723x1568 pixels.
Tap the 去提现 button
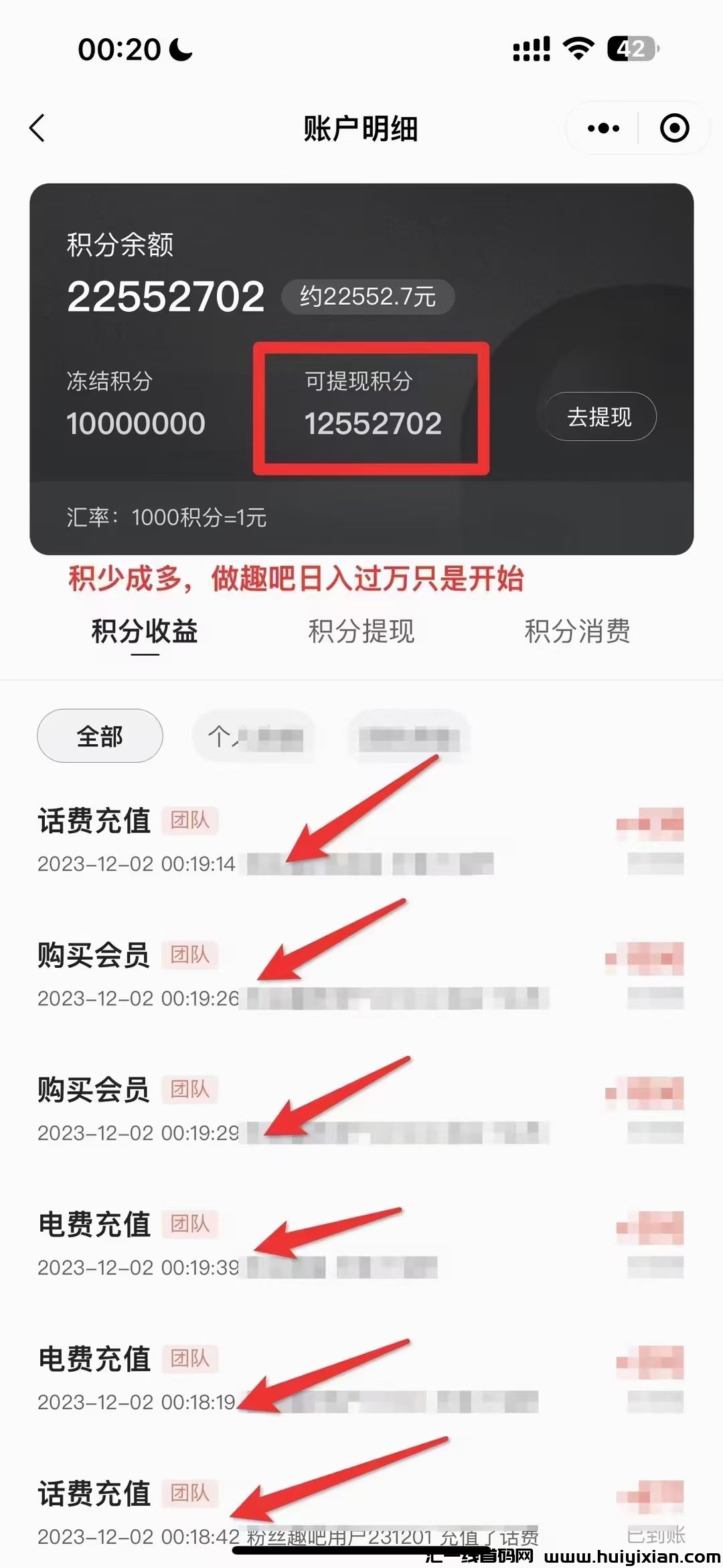(x=599, y=417)
